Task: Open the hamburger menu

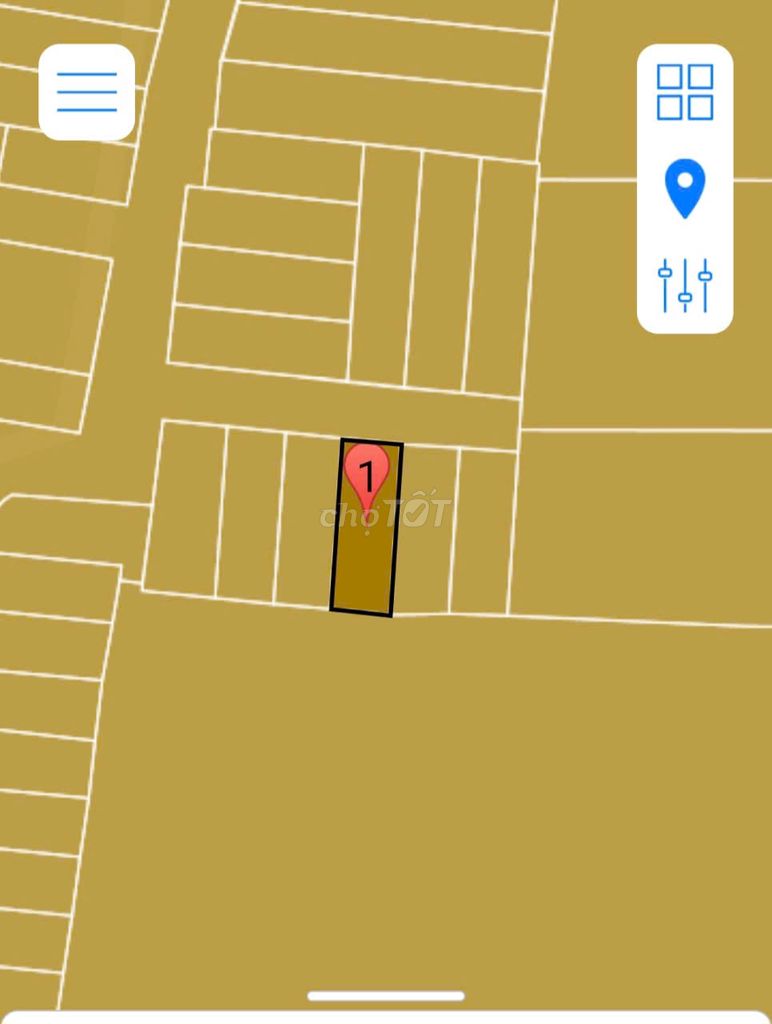Action: pos(87,93)
